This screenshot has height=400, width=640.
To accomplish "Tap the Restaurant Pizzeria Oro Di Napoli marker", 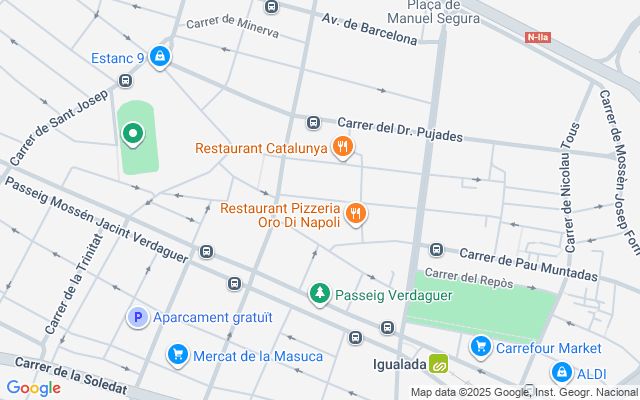I will [x=355, y=213].
